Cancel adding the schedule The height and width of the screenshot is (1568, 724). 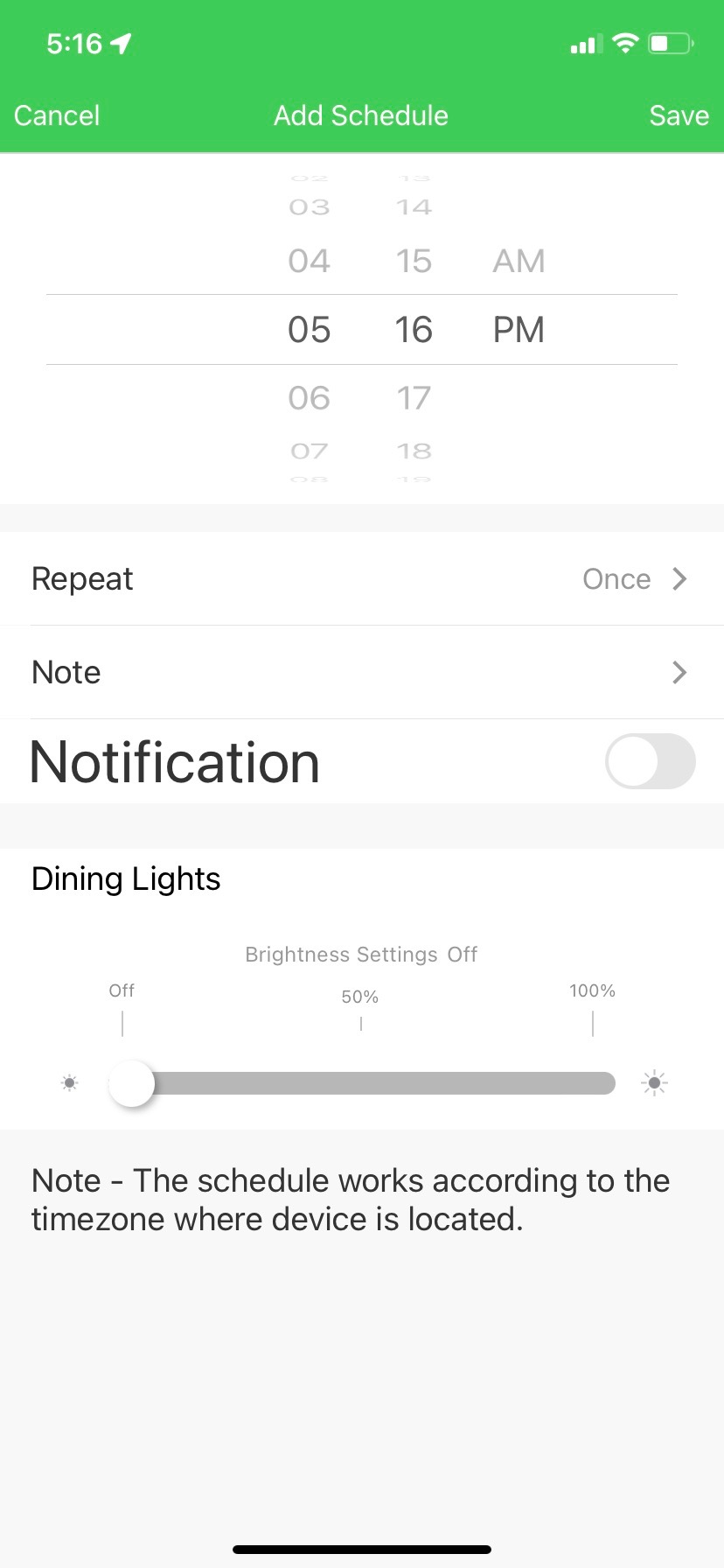click(57, 115)
